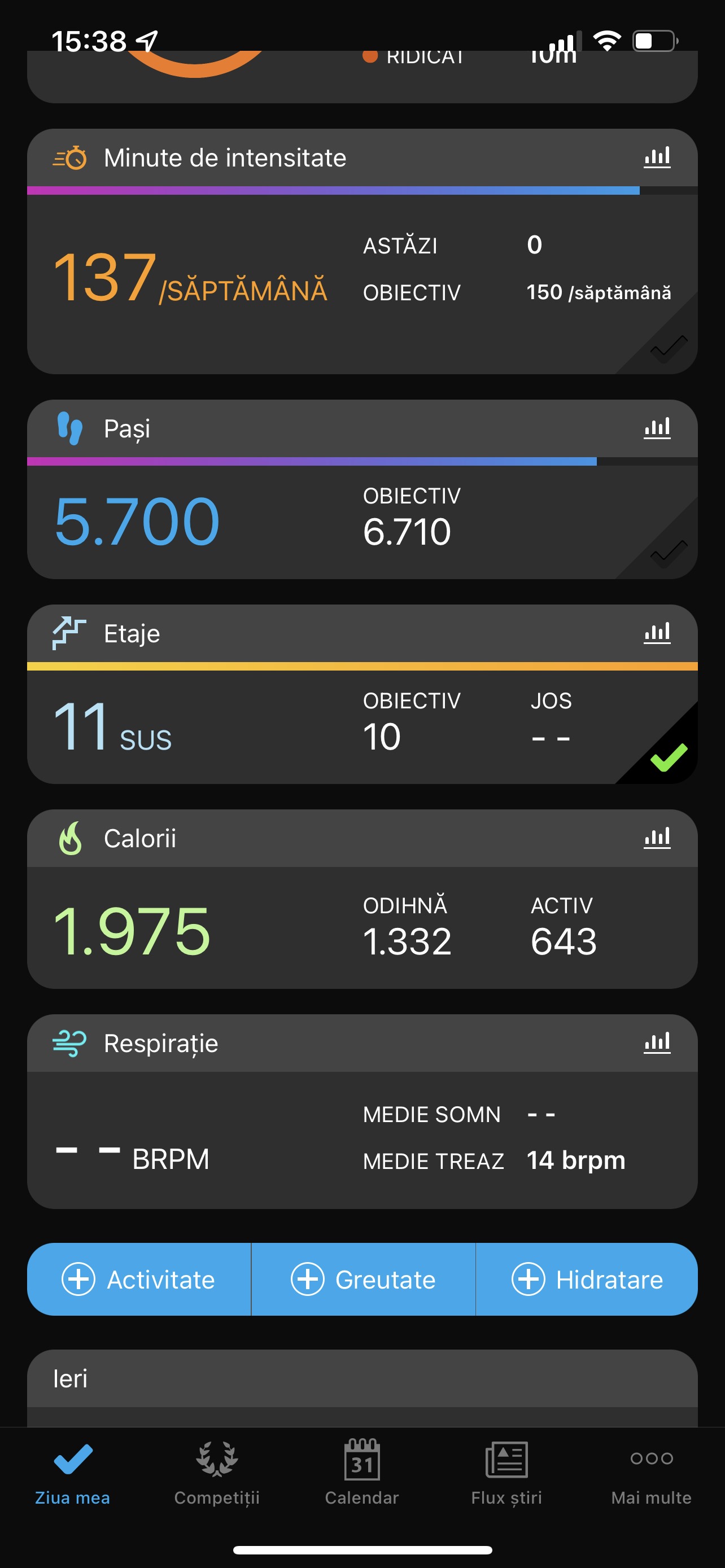
Task: Open the chart icon on Pași card
Action: [657, 428]
